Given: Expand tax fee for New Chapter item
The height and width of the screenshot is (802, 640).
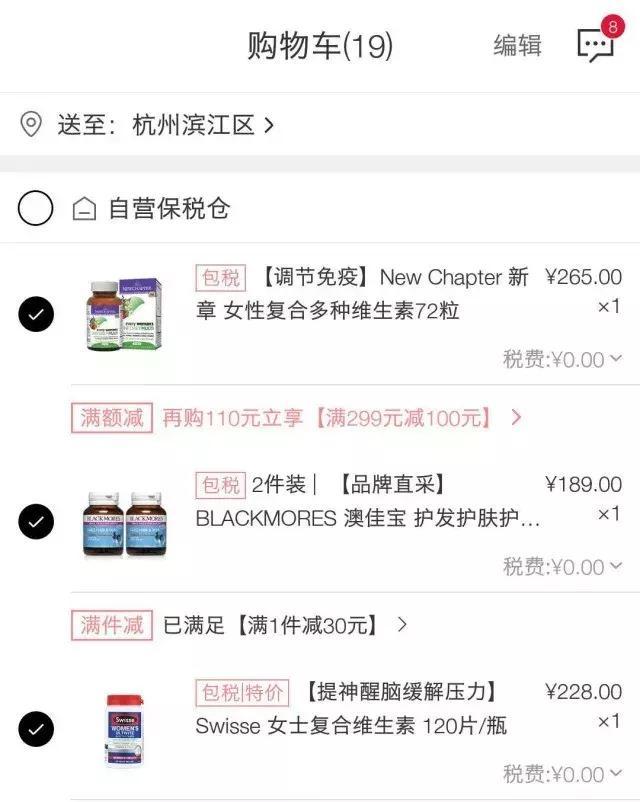Looking at the screenshot, I should (563, 359).
